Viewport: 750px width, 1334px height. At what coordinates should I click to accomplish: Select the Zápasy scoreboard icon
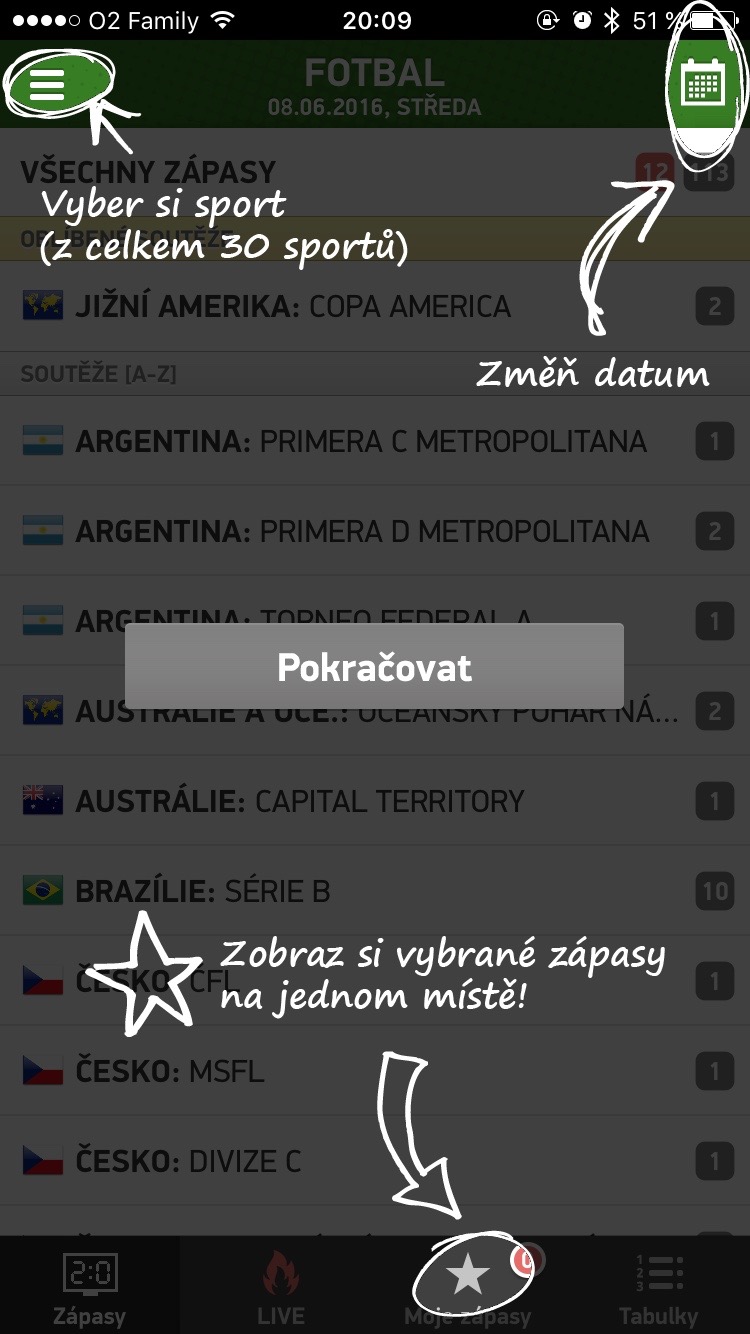click(x=89, y=1270)
